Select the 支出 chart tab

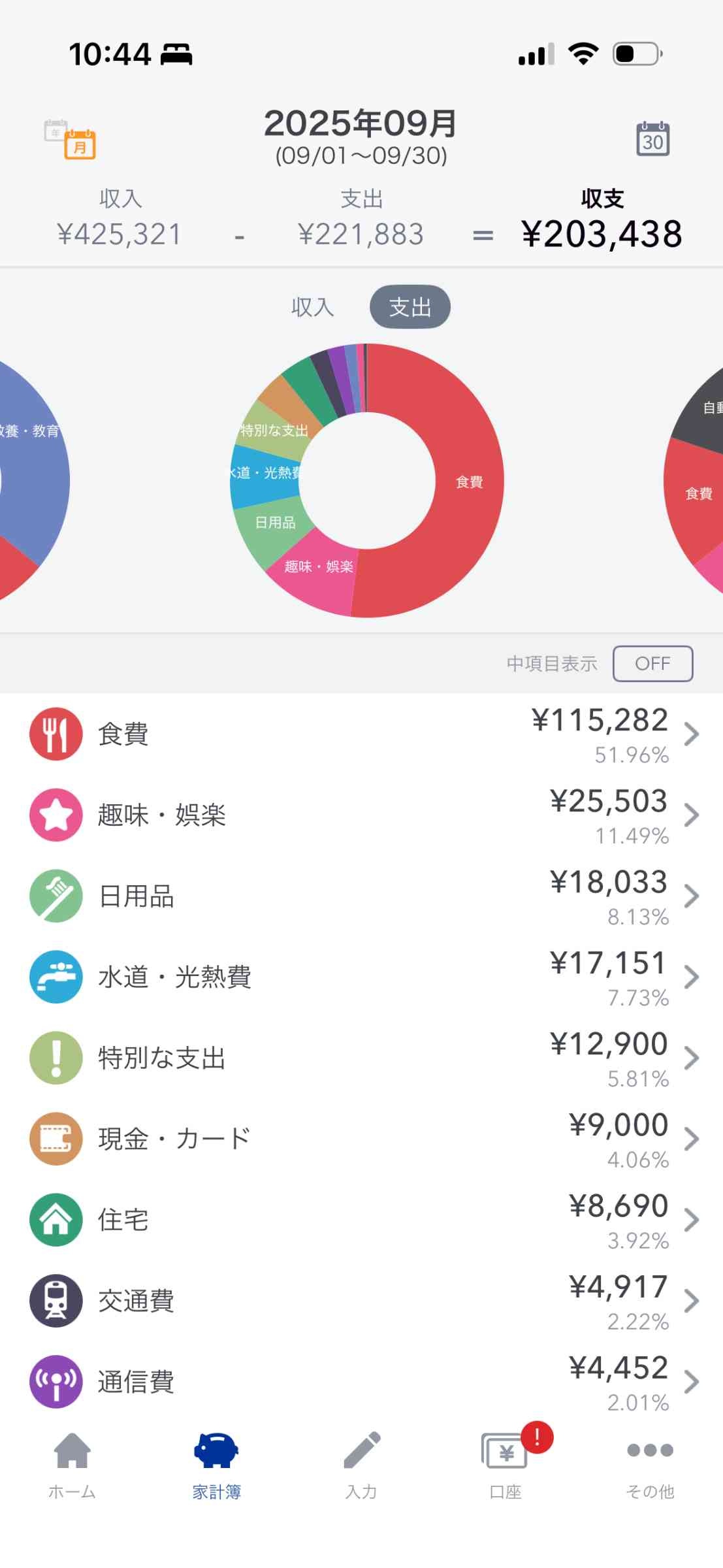[410, 307]
